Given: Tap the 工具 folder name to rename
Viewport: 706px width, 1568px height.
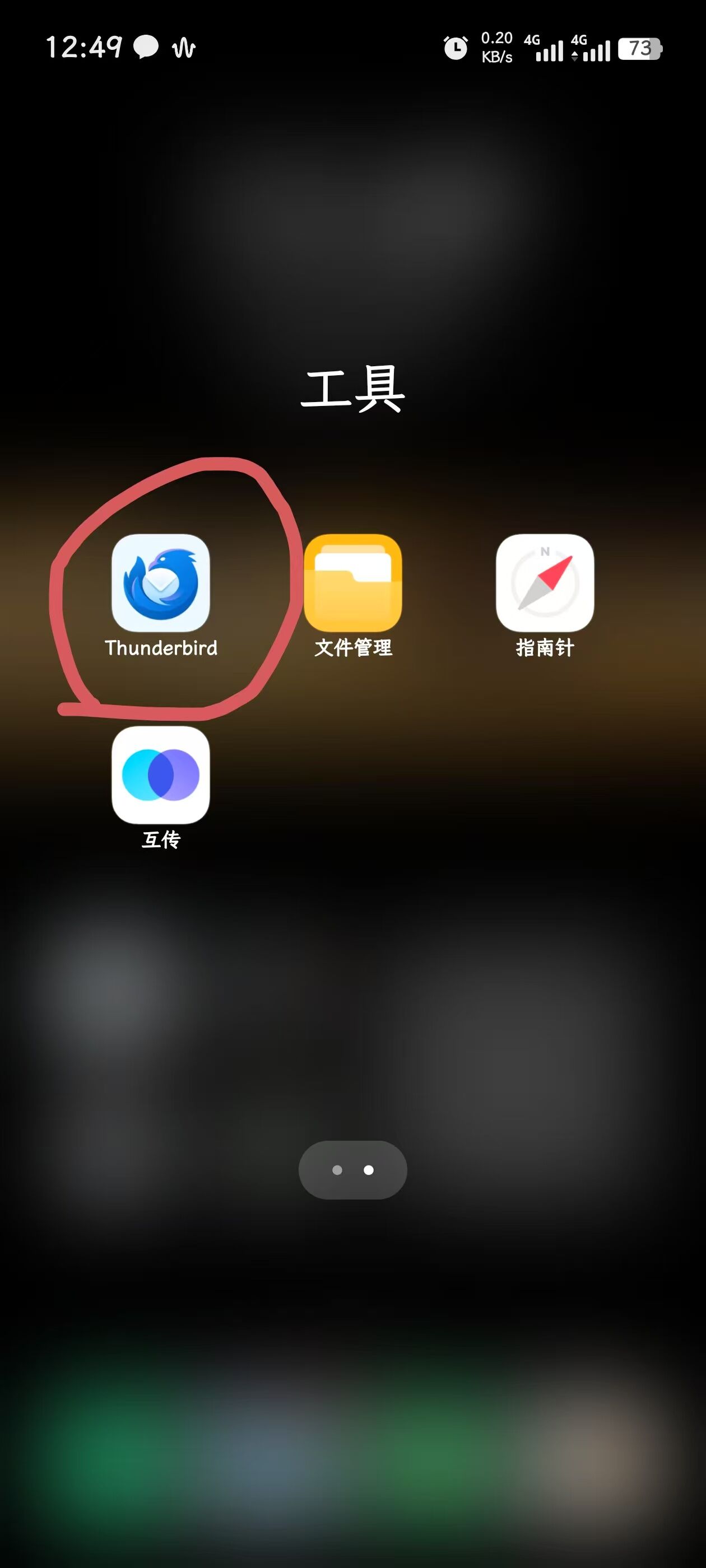Looking at the screenshot, I should pos(352,388).
